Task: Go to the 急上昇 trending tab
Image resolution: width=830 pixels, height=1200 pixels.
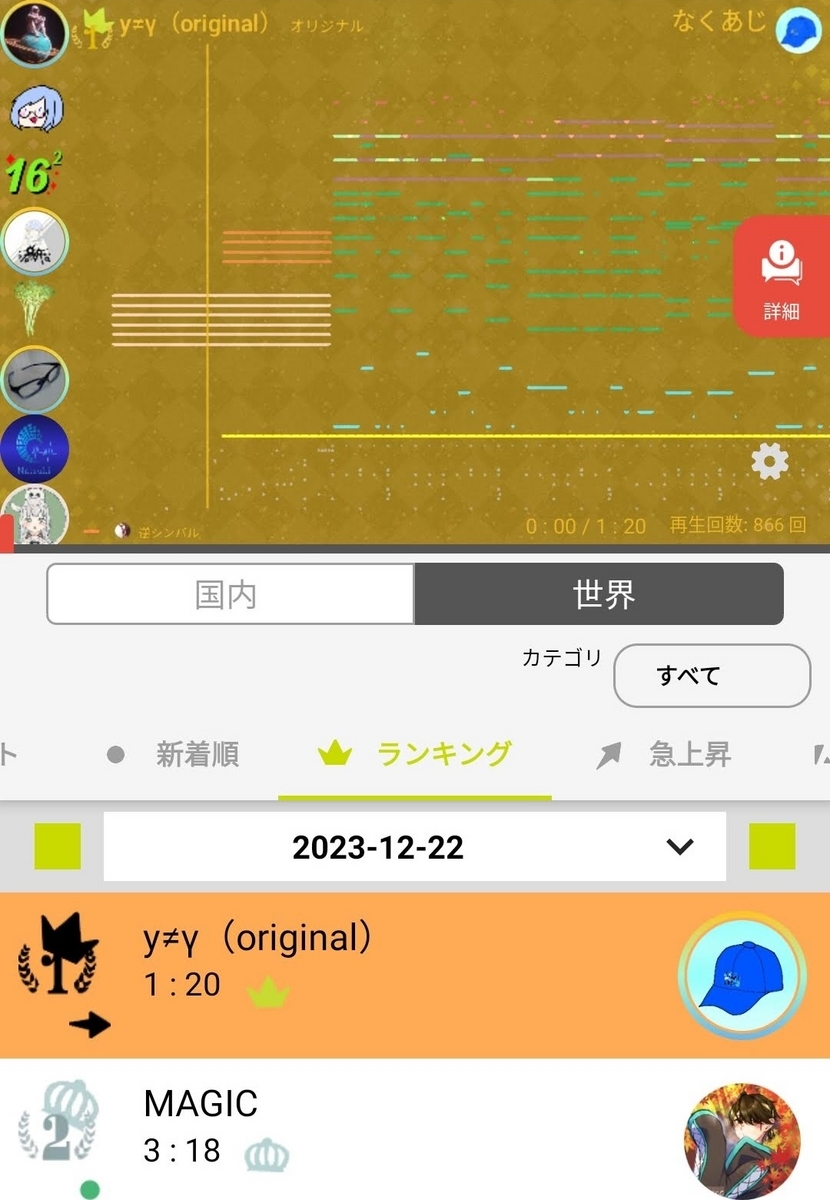Action: point(689,754)
